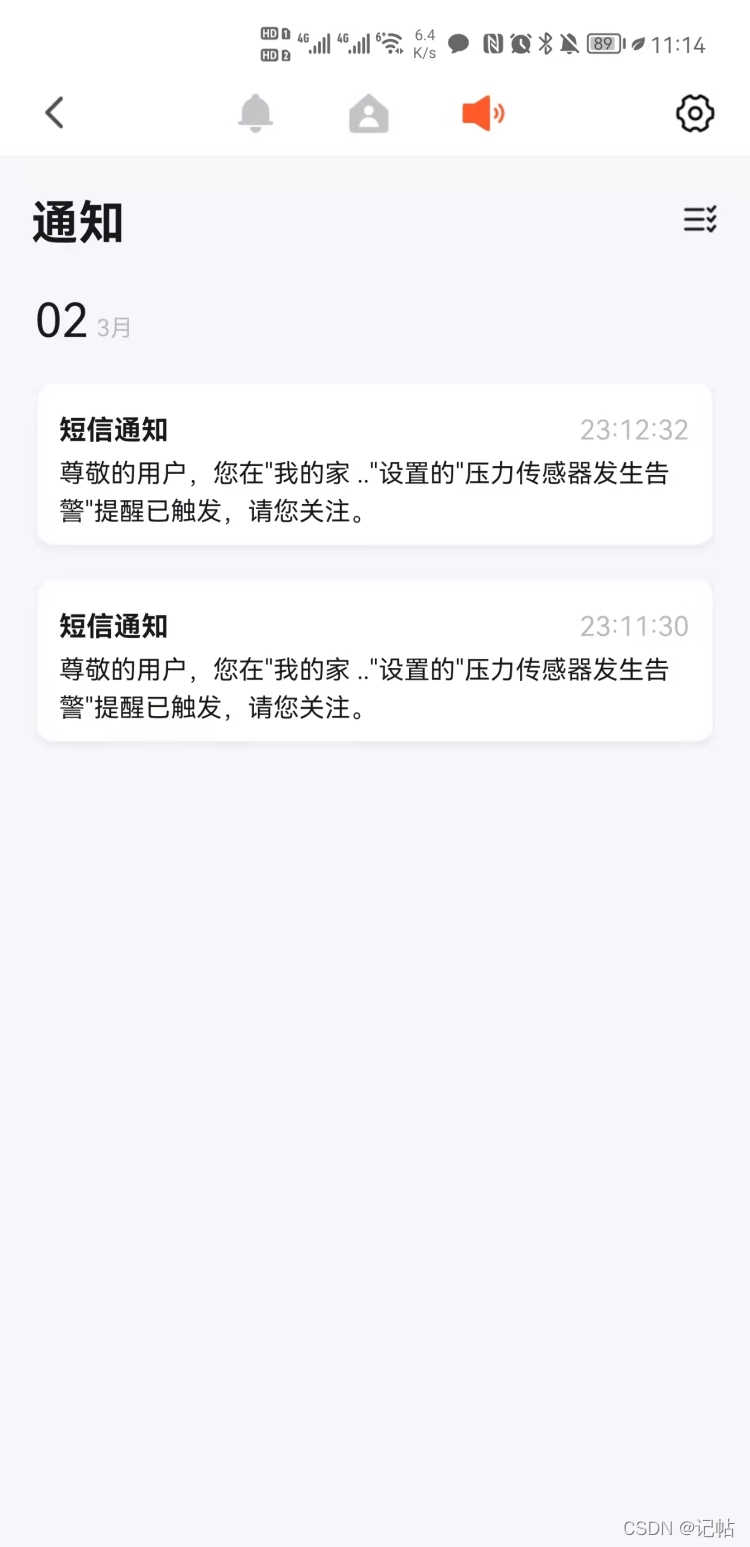Open app settings with the gear icon
The height and width of the screenshot is (1547, 750).
point(694,113)
